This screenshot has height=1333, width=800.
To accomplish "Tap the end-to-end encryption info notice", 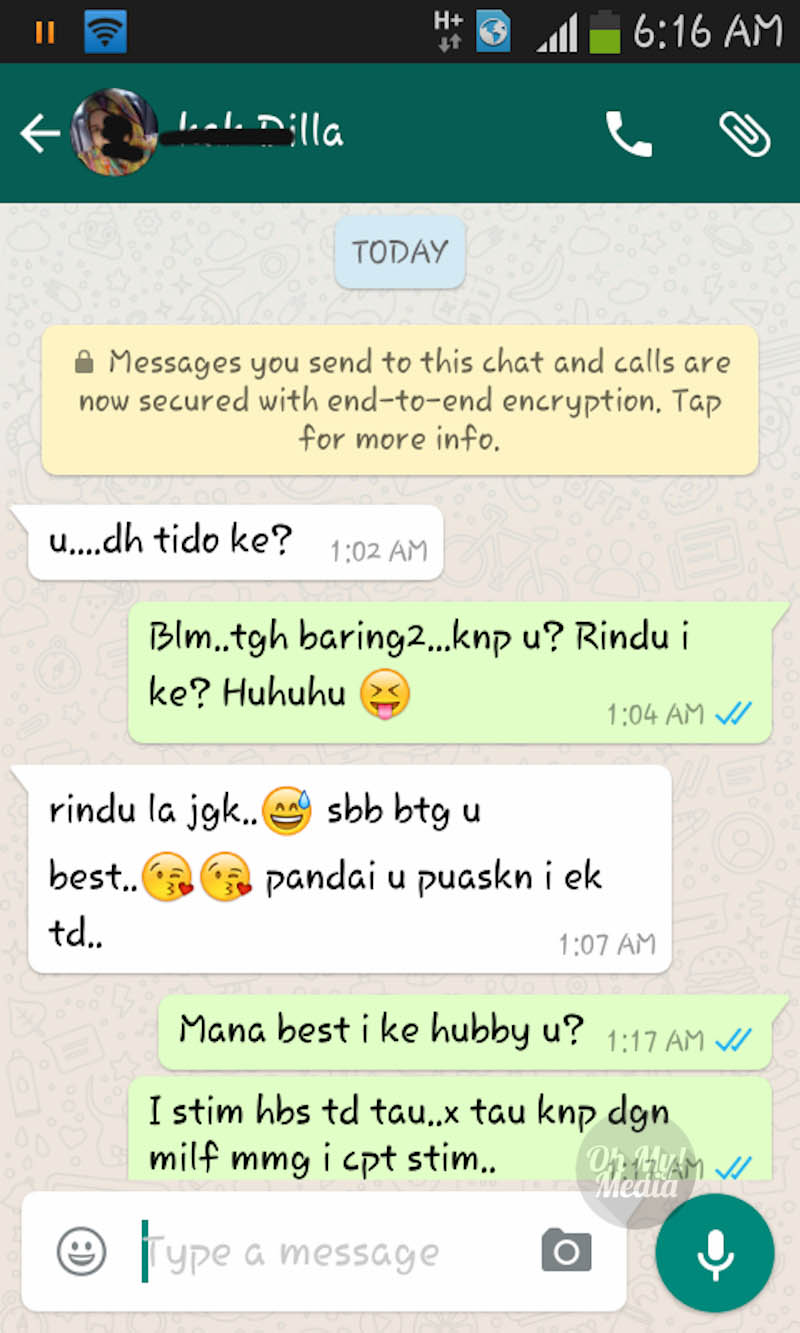I will (x=400, y=400).
